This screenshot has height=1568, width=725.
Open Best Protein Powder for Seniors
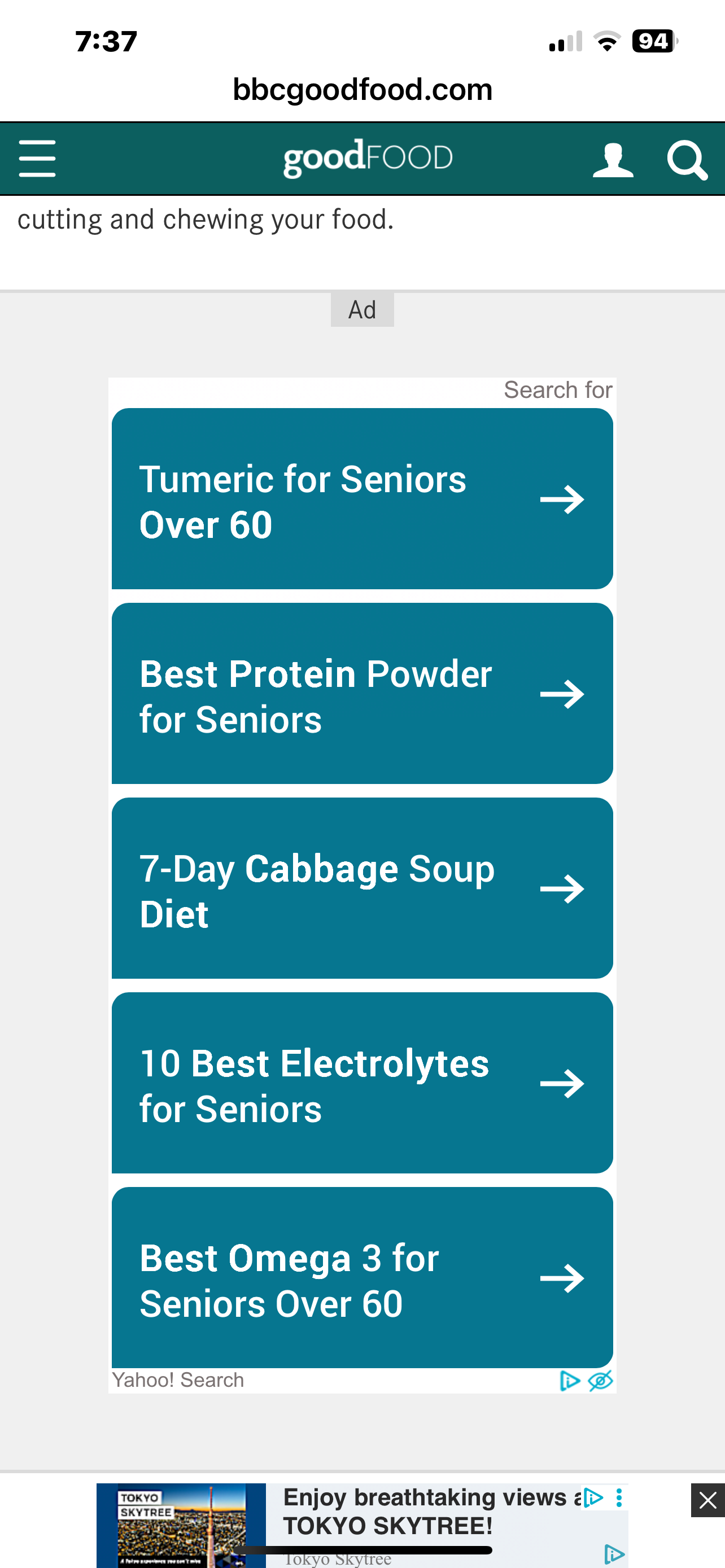362,693
